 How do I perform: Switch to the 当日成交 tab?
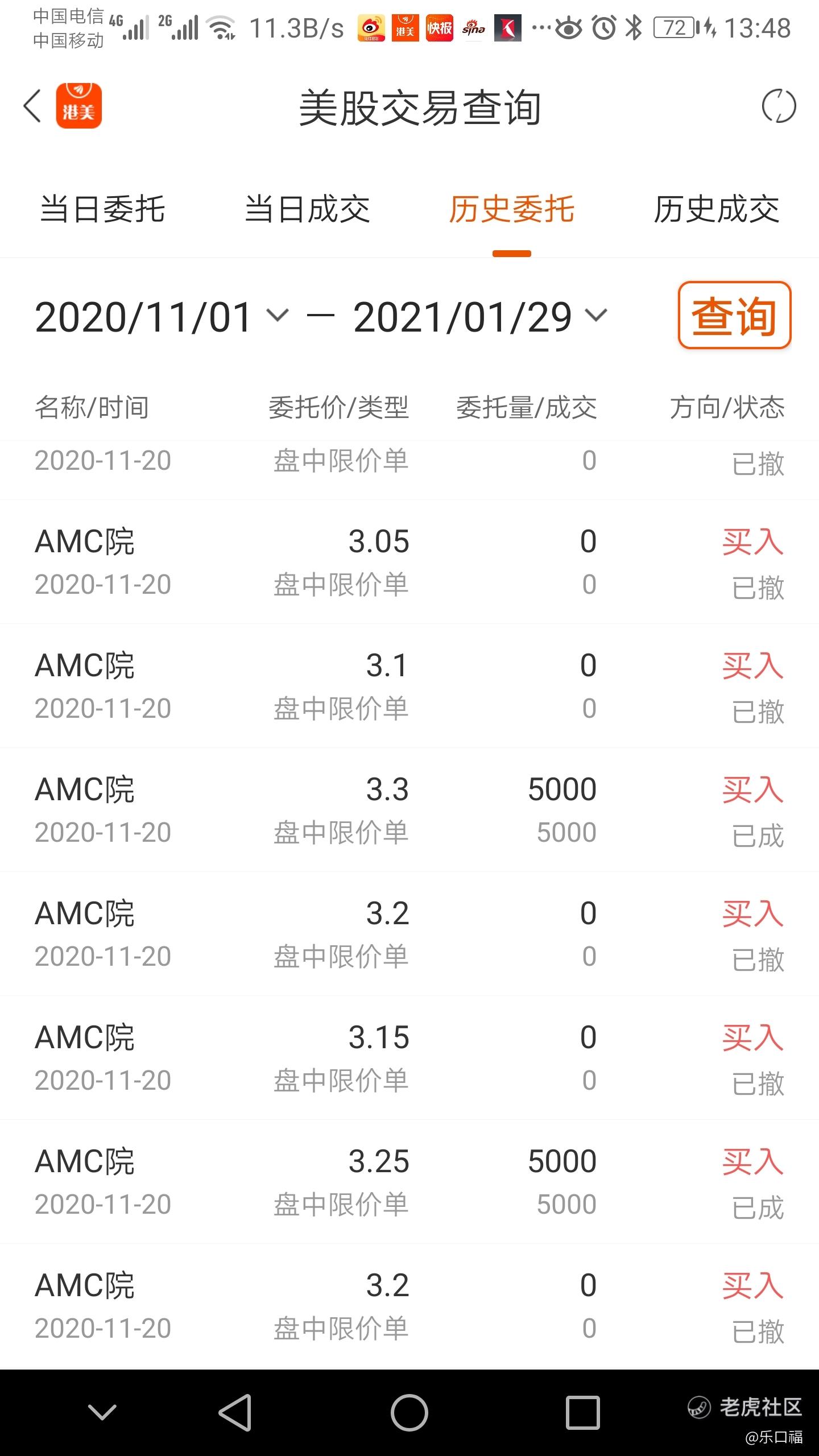(x=307, y=209)
